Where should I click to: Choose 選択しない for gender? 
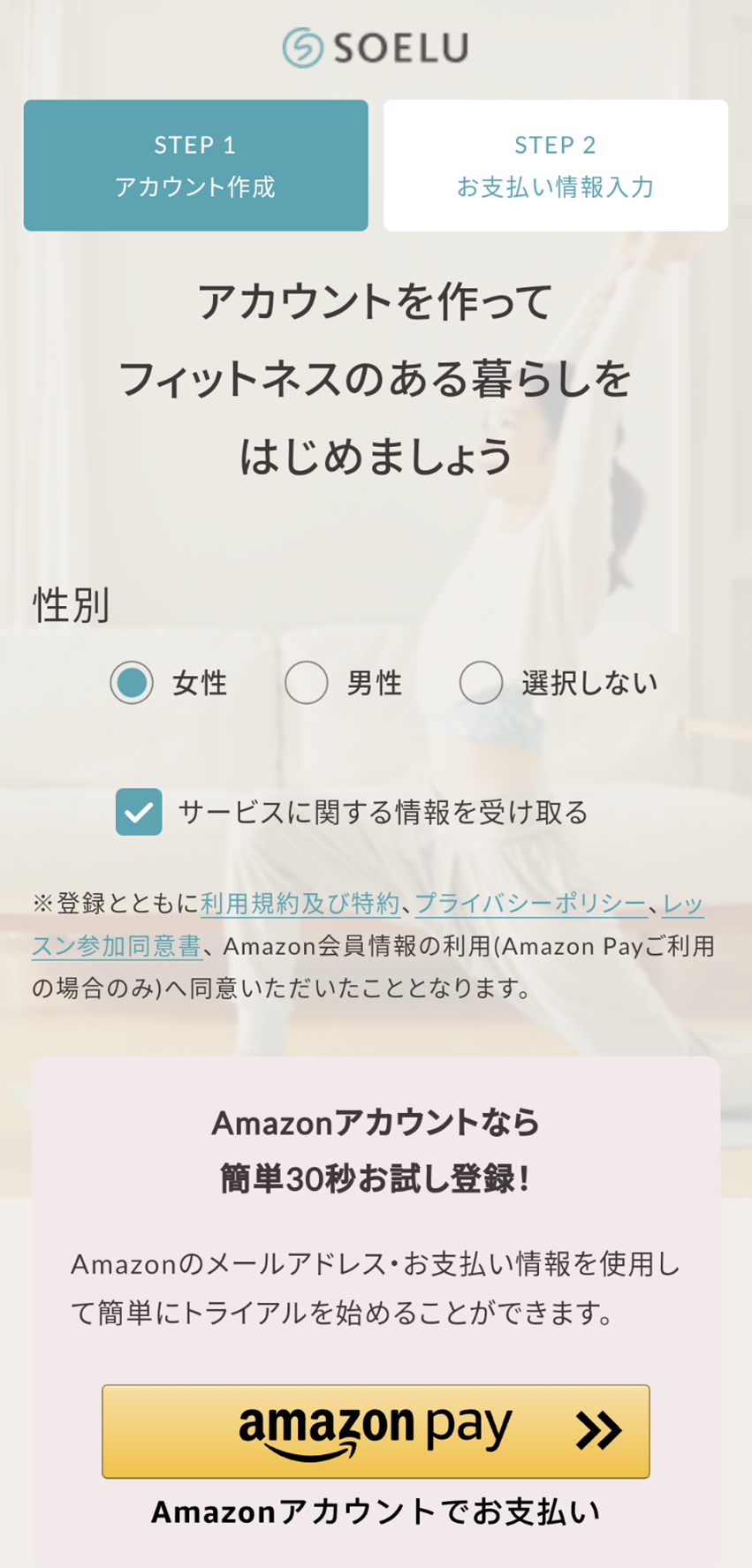[482, 683]
